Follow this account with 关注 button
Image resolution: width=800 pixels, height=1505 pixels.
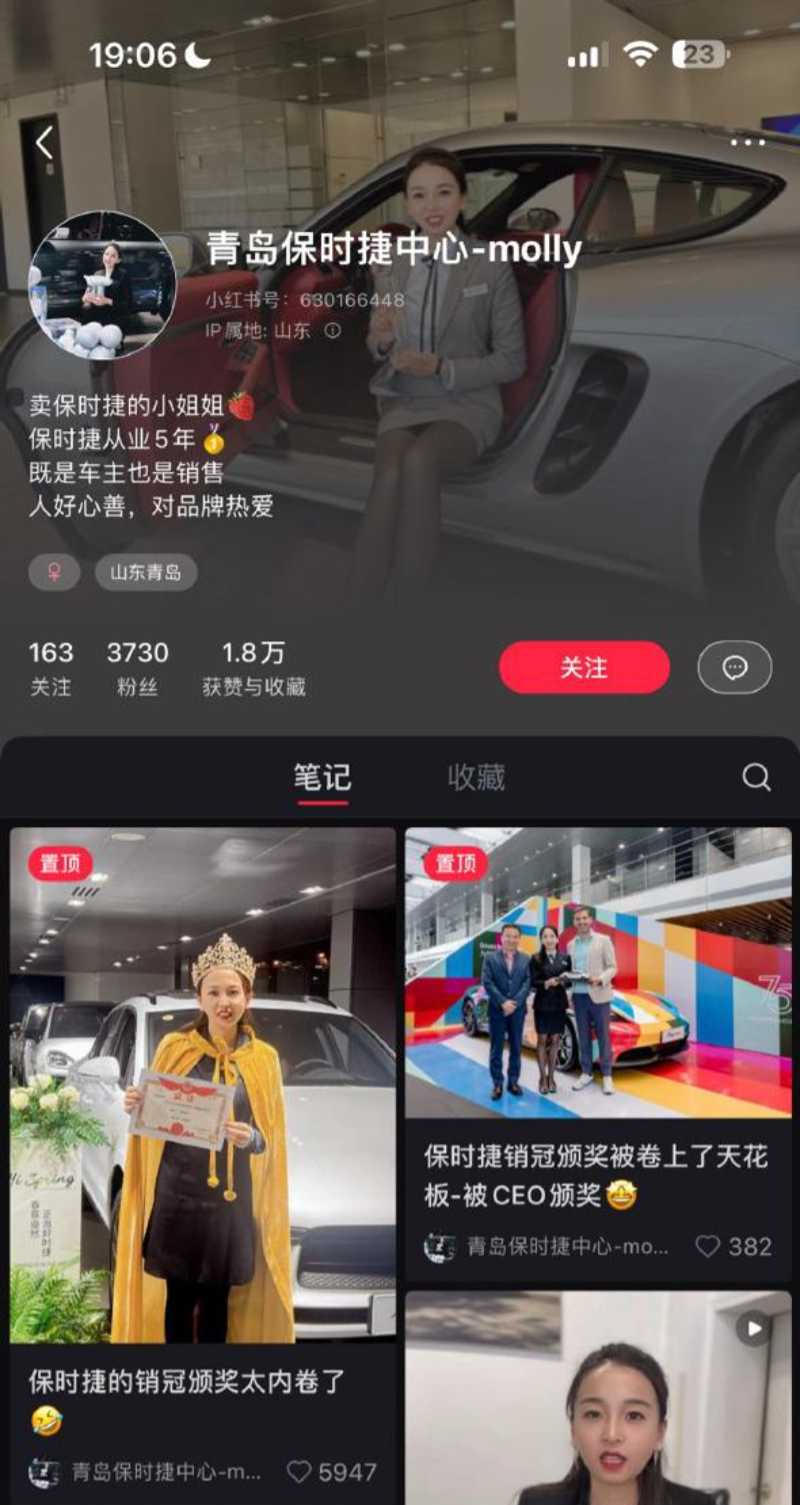pyautogui.click(x=584, y=667)
